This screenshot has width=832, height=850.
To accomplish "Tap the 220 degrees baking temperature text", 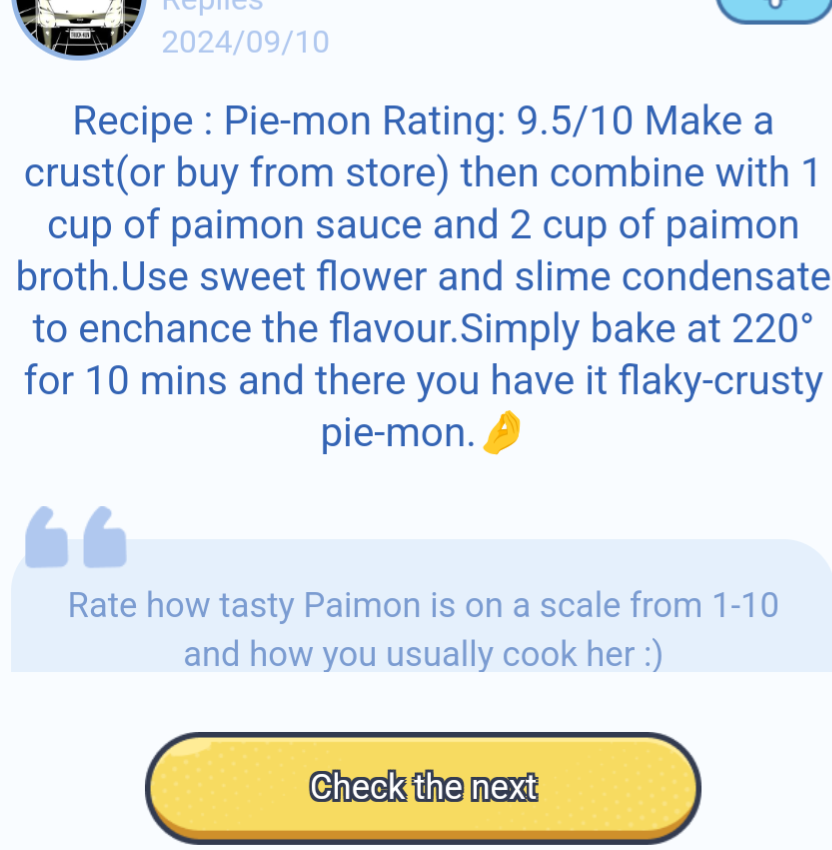I will click(779, 328).
